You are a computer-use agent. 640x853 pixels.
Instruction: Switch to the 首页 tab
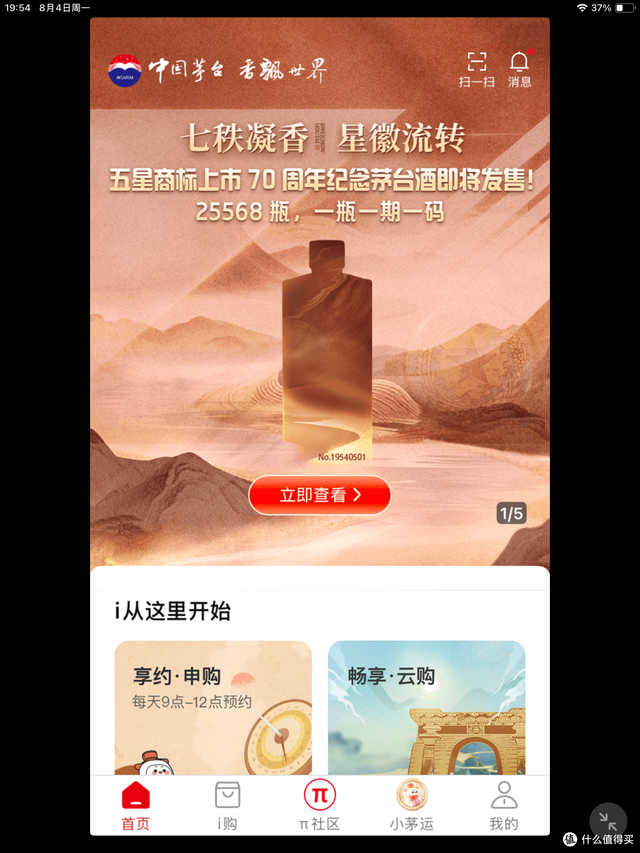coord(135,805)
